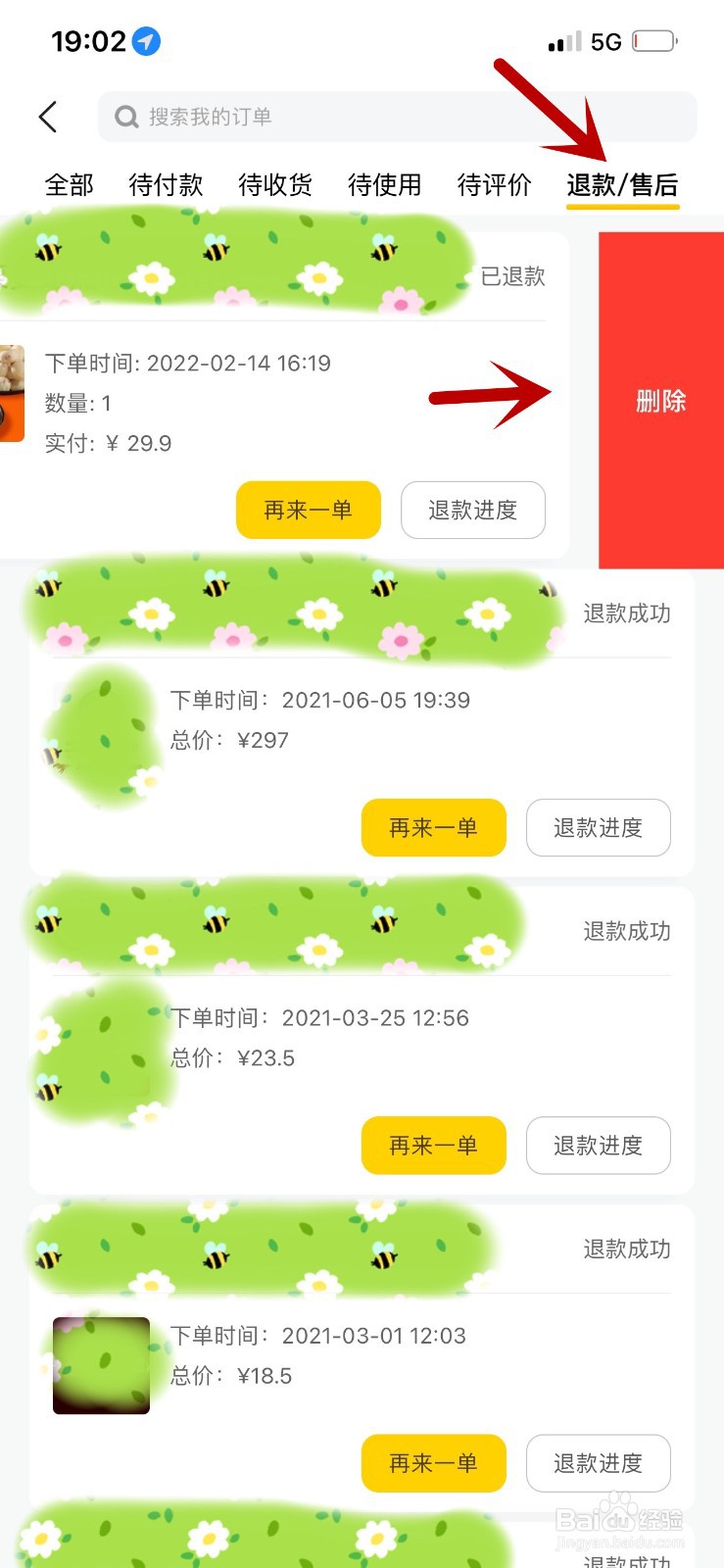Switch to the 待收货 tab

pos(274,184)
